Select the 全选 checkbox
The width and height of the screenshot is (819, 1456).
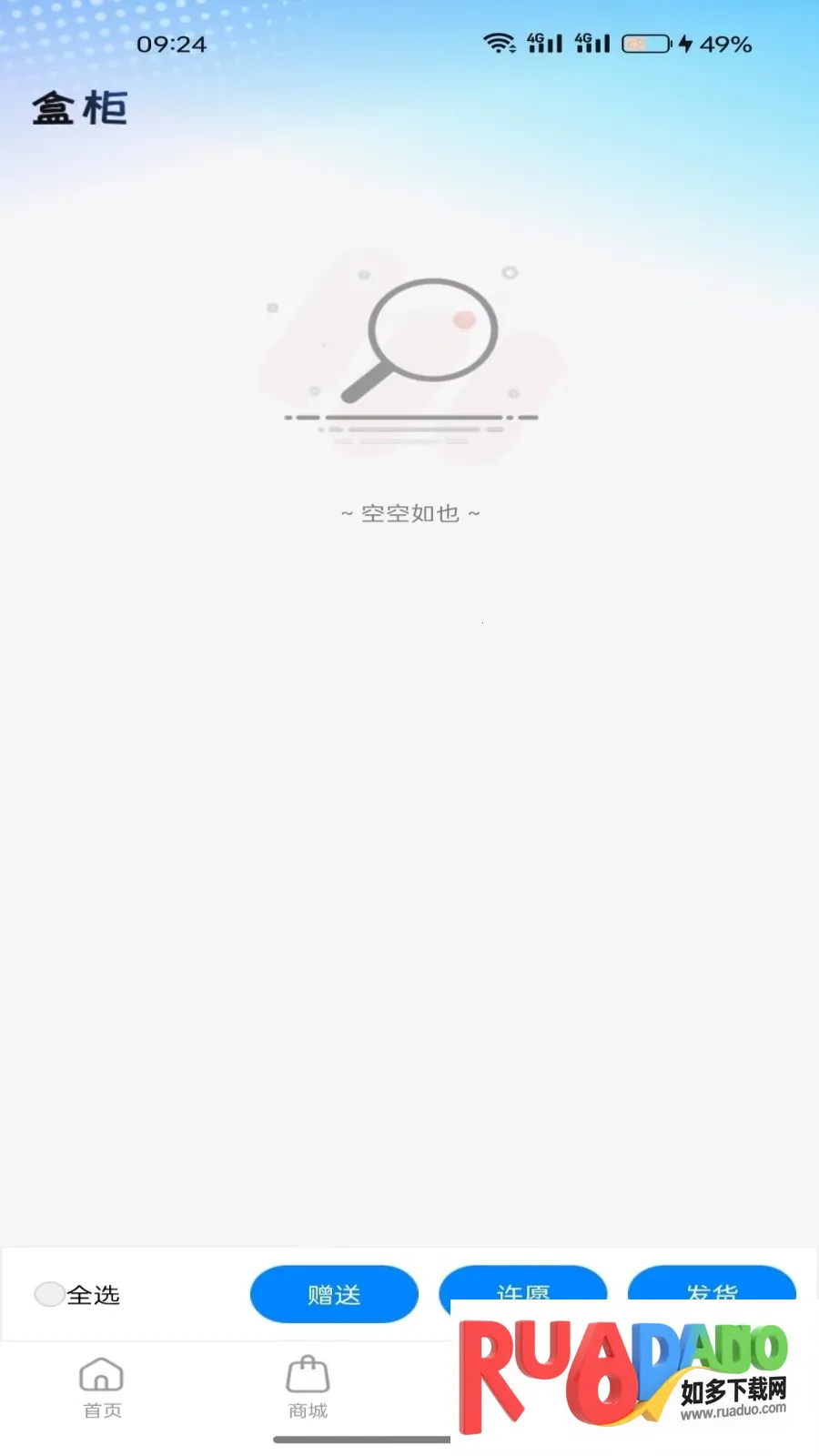[49, 1294]
